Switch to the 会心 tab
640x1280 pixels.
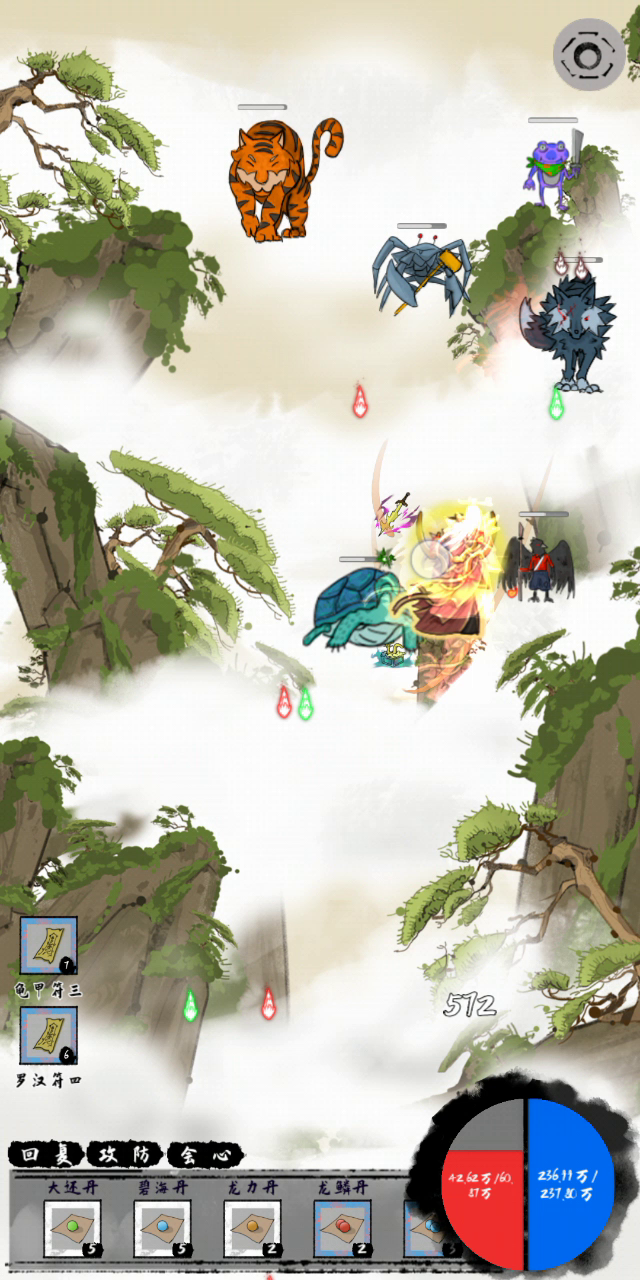coord(206,1155)
